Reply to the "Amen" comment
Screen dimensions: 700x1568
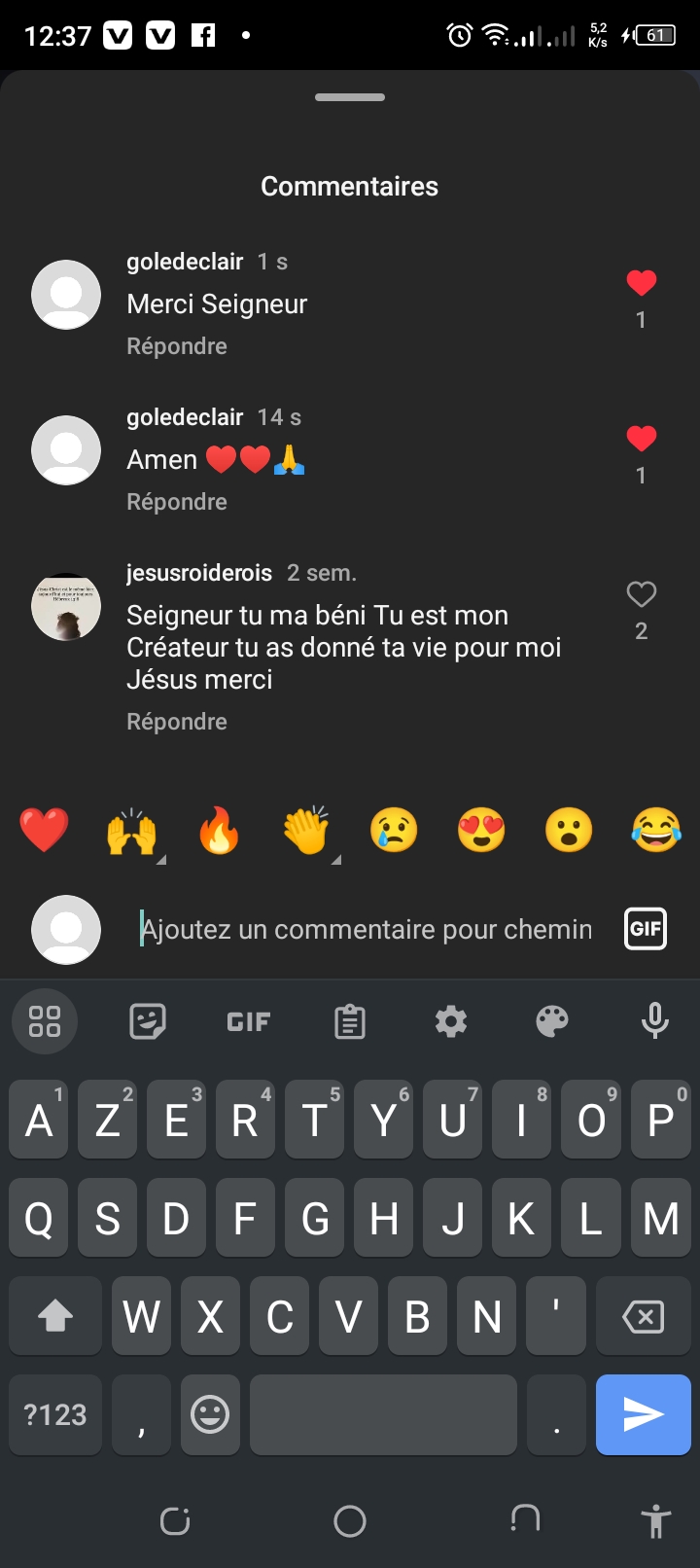pos(177,502)
